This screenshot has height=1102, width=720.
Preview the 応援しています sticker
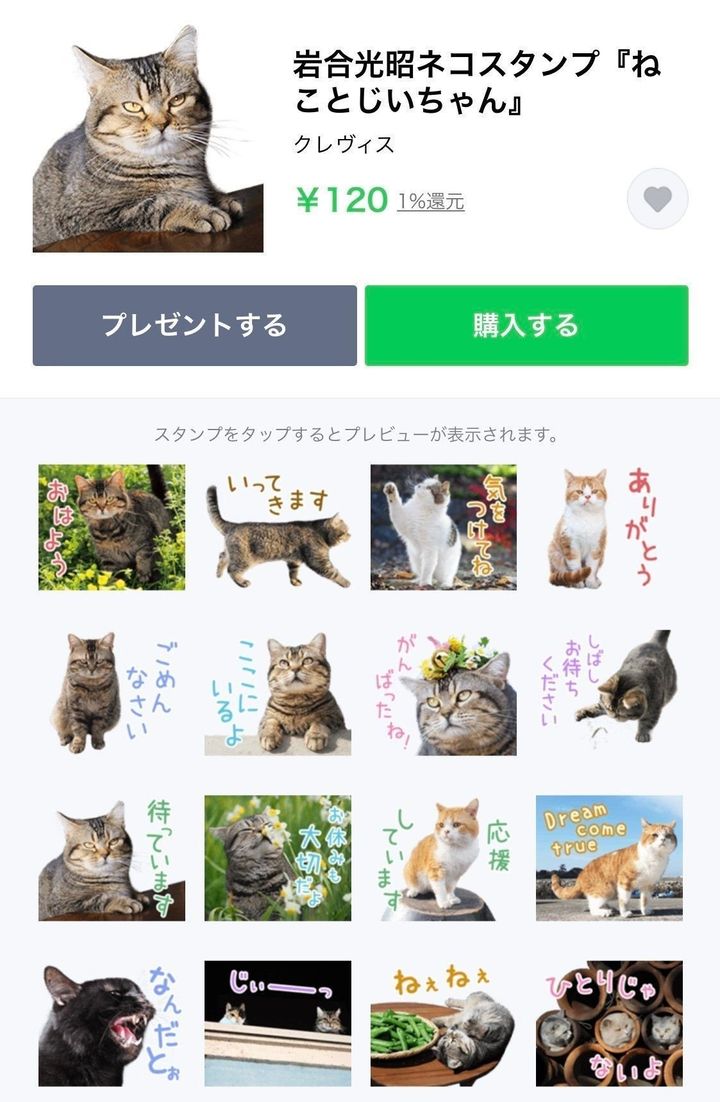click(444, 858)
